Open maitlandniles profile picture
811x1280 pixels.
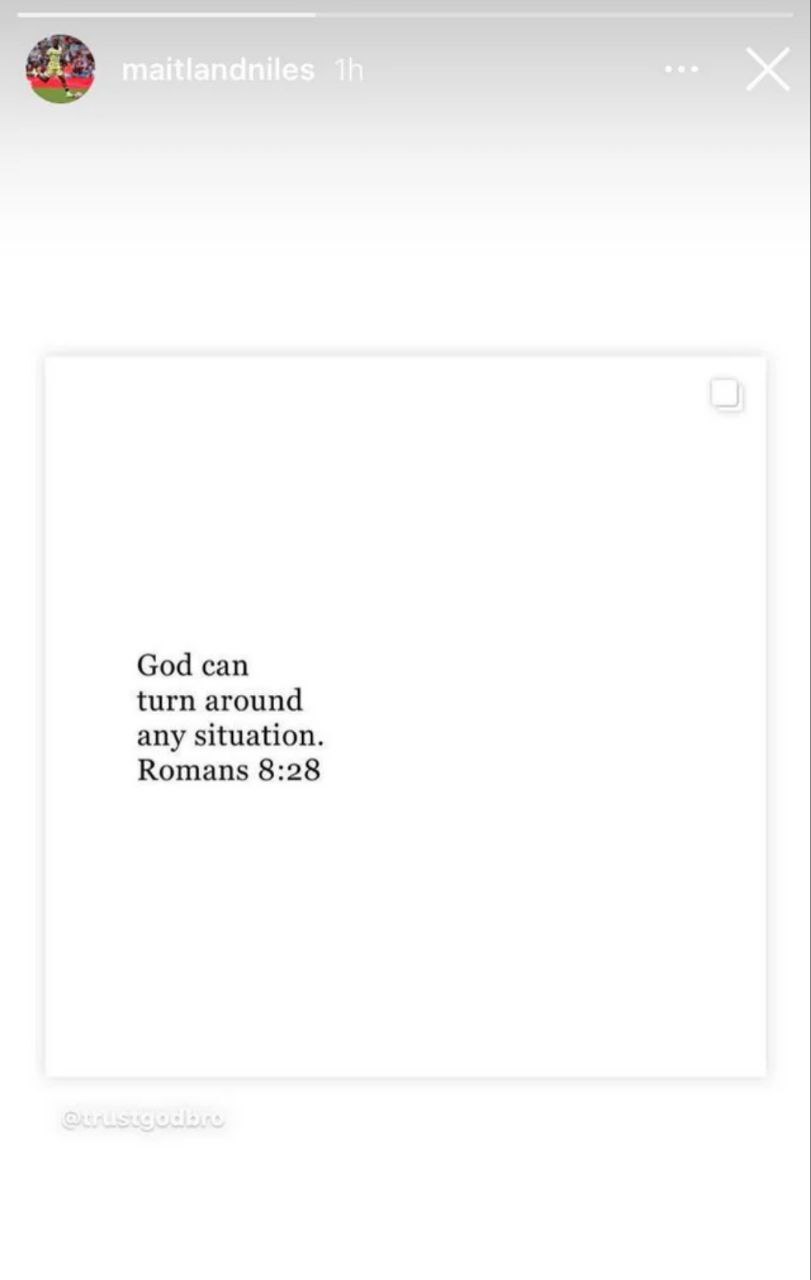[60, 69]
